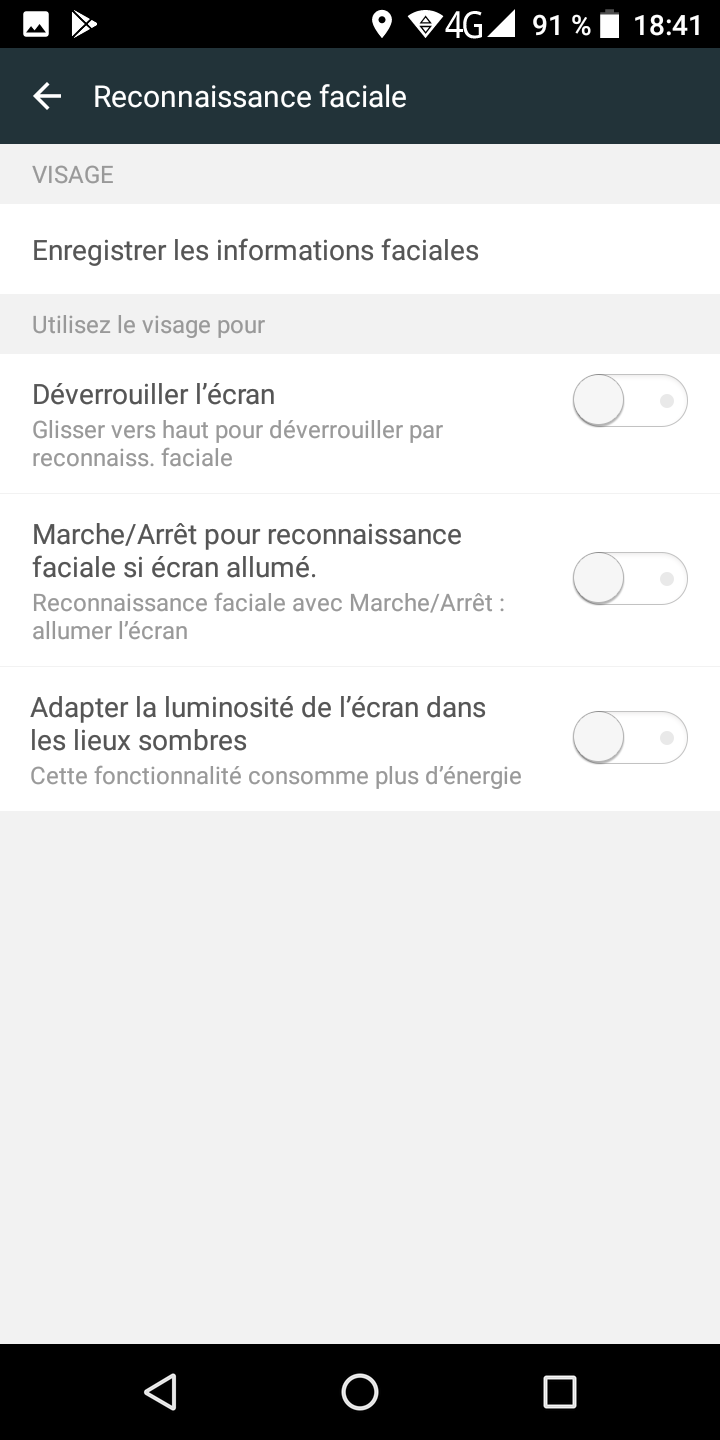Go back from Reconnaissance faciale
This screenshot has height=1440, width=720.
[x=47, y=96]
